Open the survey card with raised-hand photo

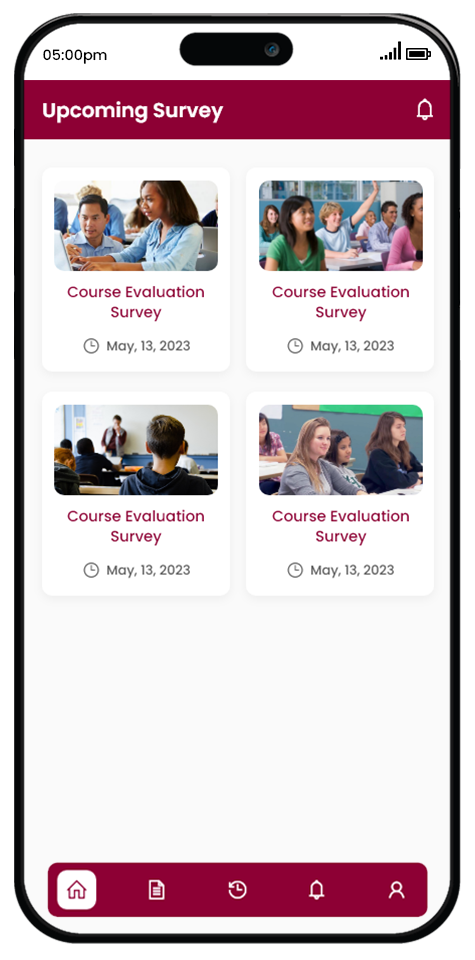tap(340, 269)
